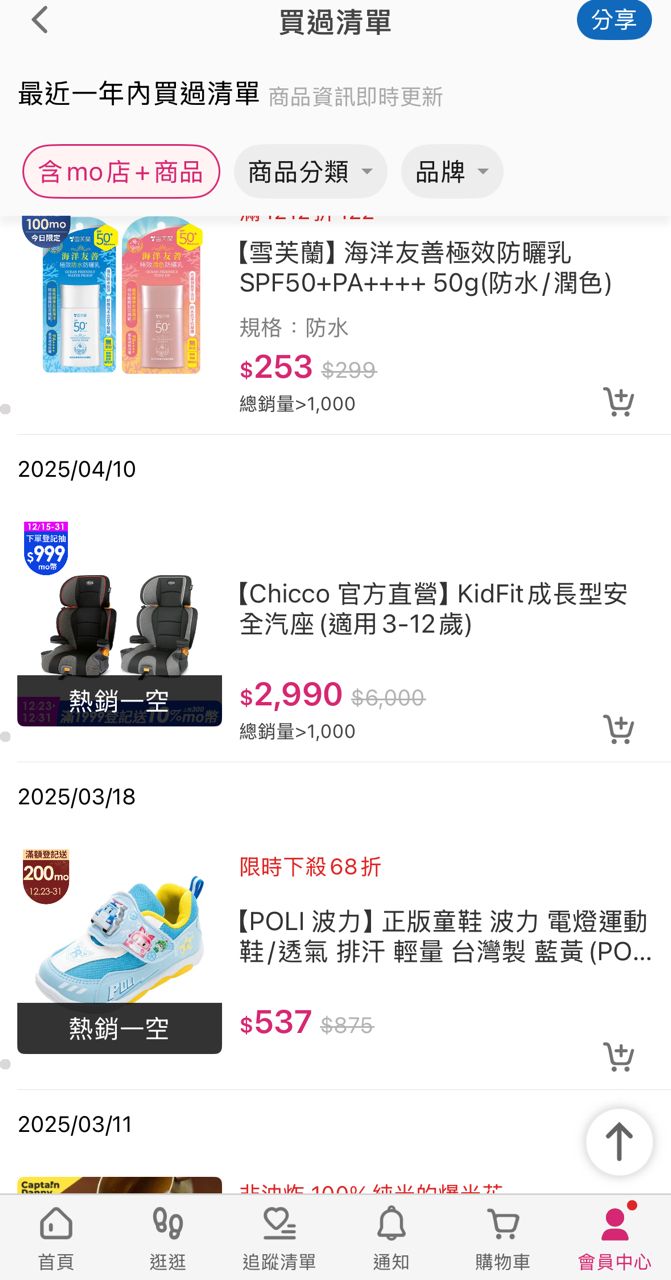Go back from 買過清單 page
Viewport: 671px width, 1280px height.
(x=40, y=21)
